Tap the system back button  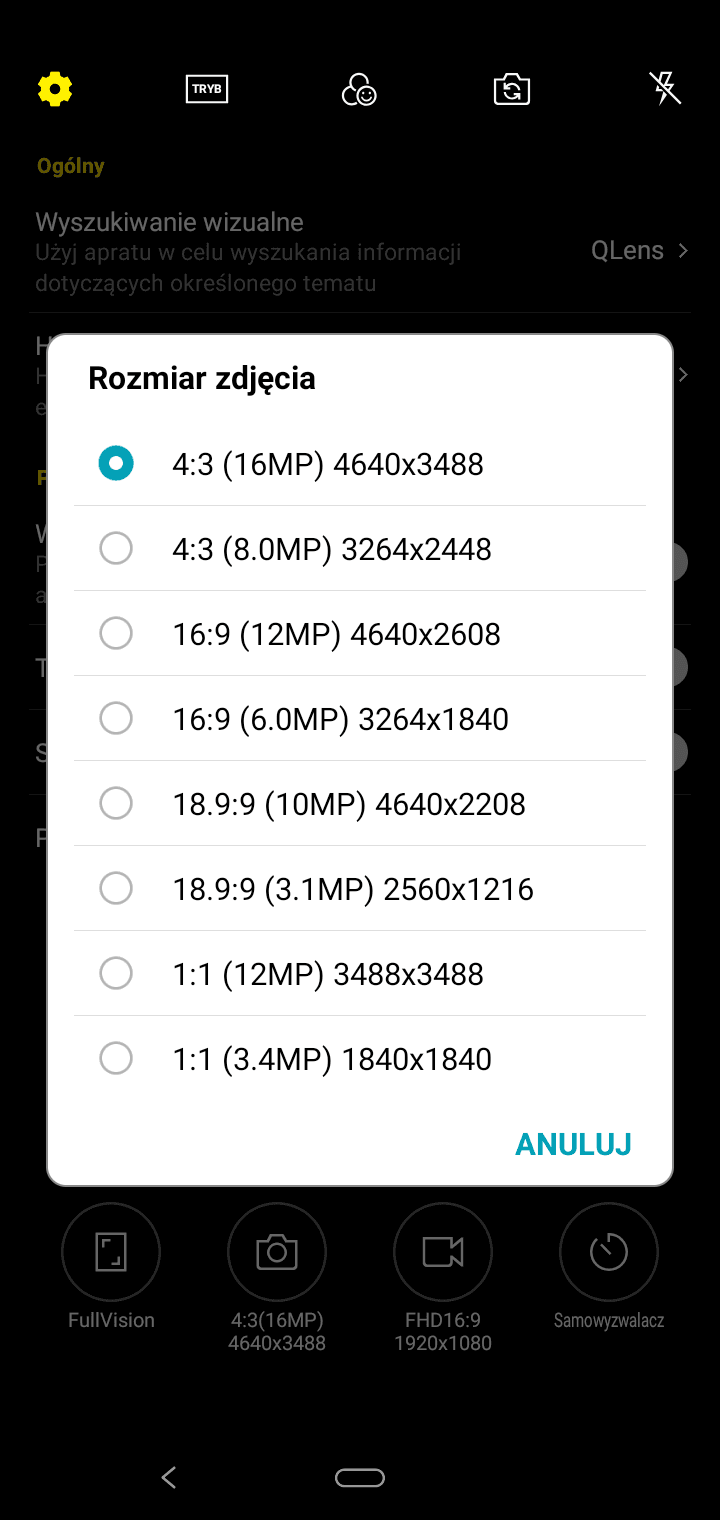pos(169,1477)
